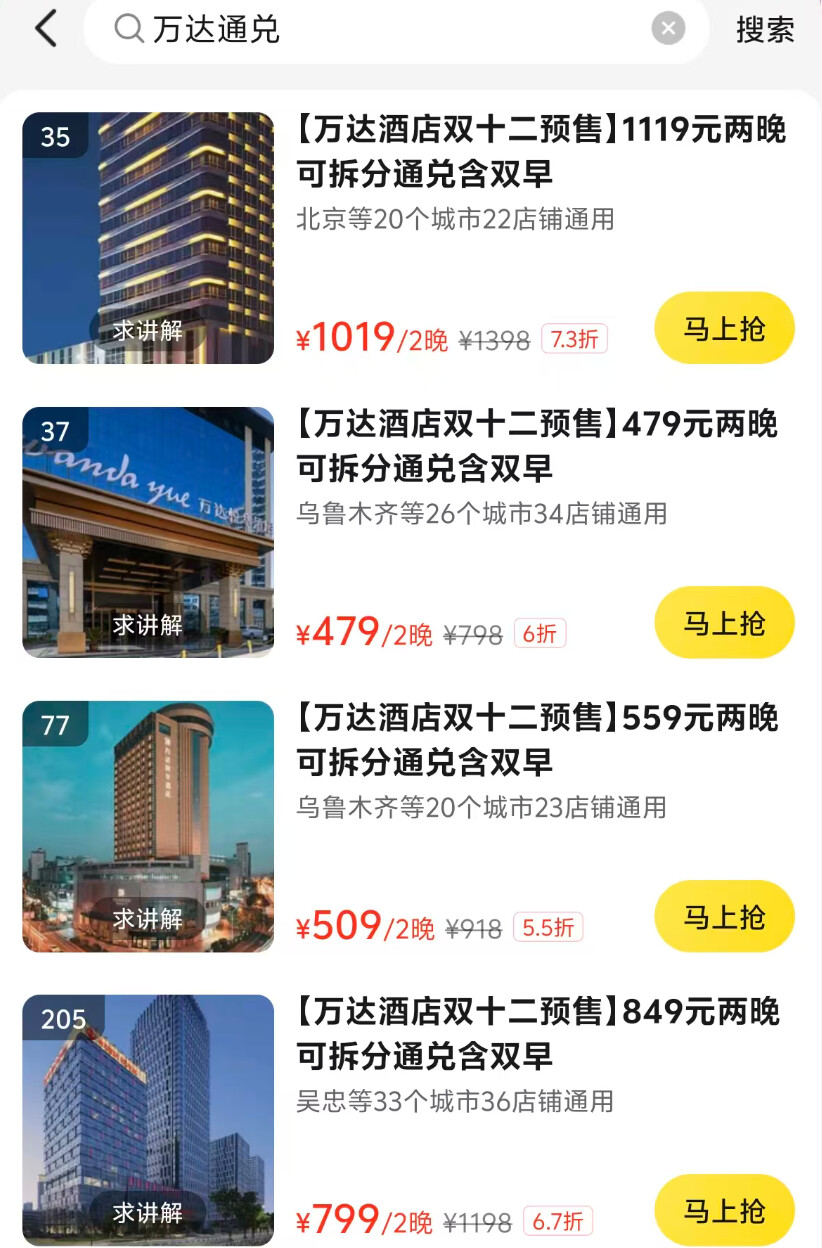Open the 1119元两晚 万达酒店 listing
This screenshot has width=822, height=1248.
[540, 152]
